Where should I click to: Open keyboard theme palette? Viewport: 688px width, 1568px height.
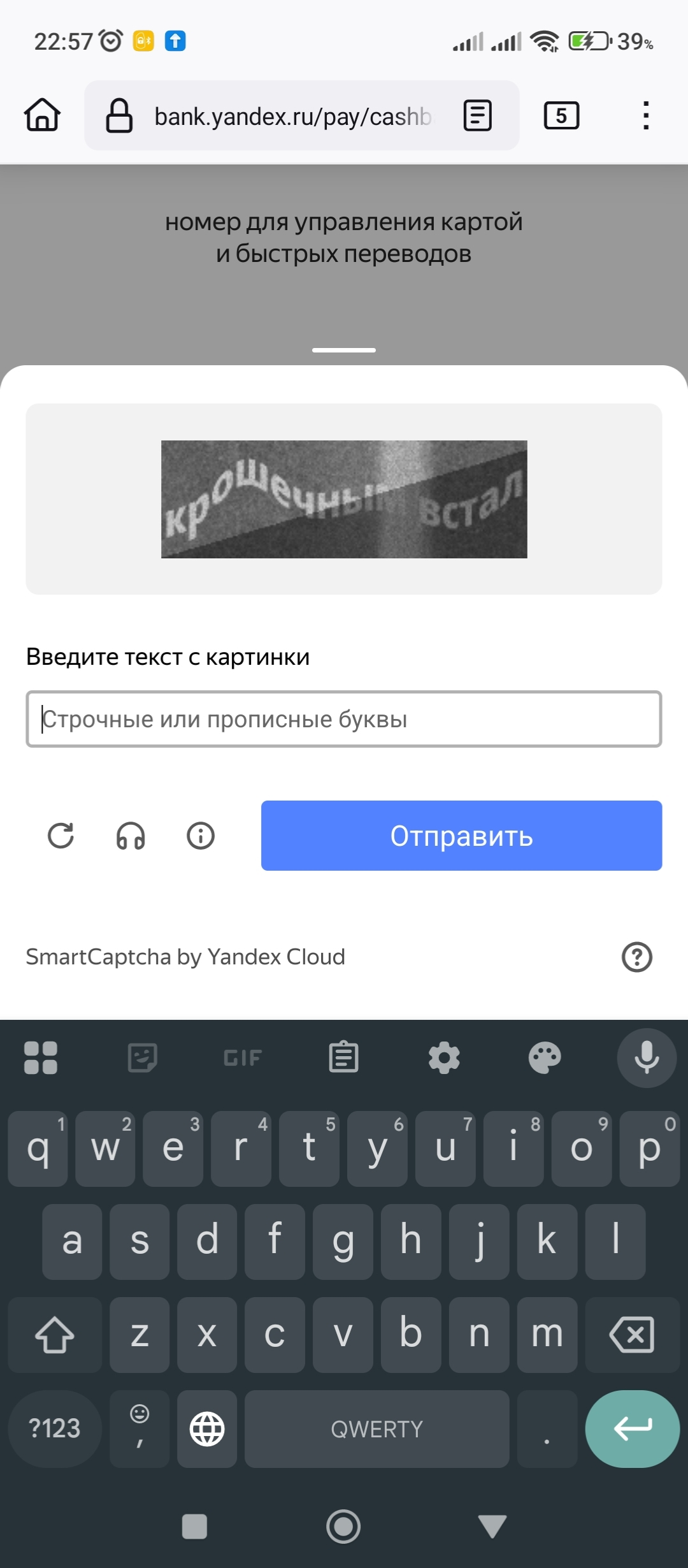(545, 1057)
